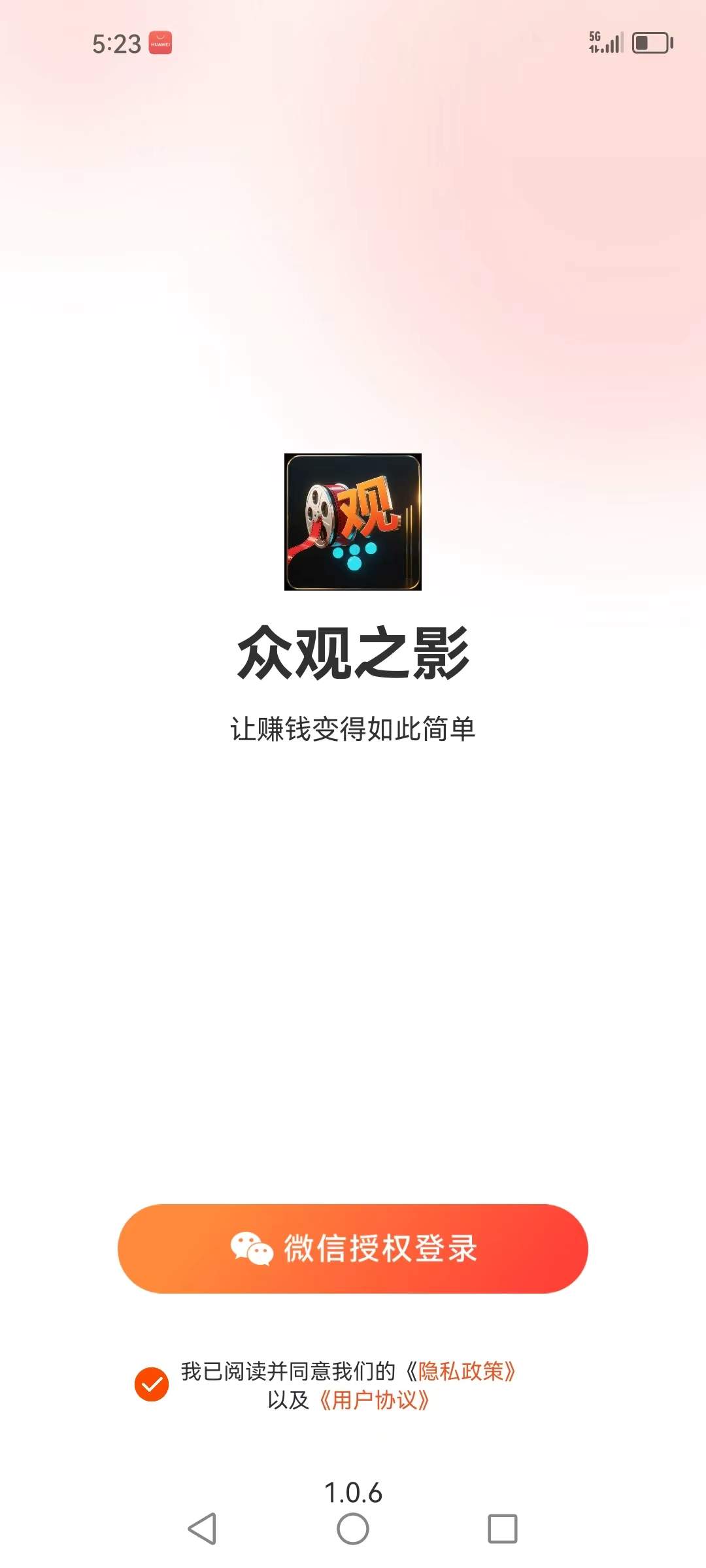Image resolution: width=706 pixels, height=1568 pixels.
Task: Uncheck the agreement checkbox
Action: [x=152, y=1384]
